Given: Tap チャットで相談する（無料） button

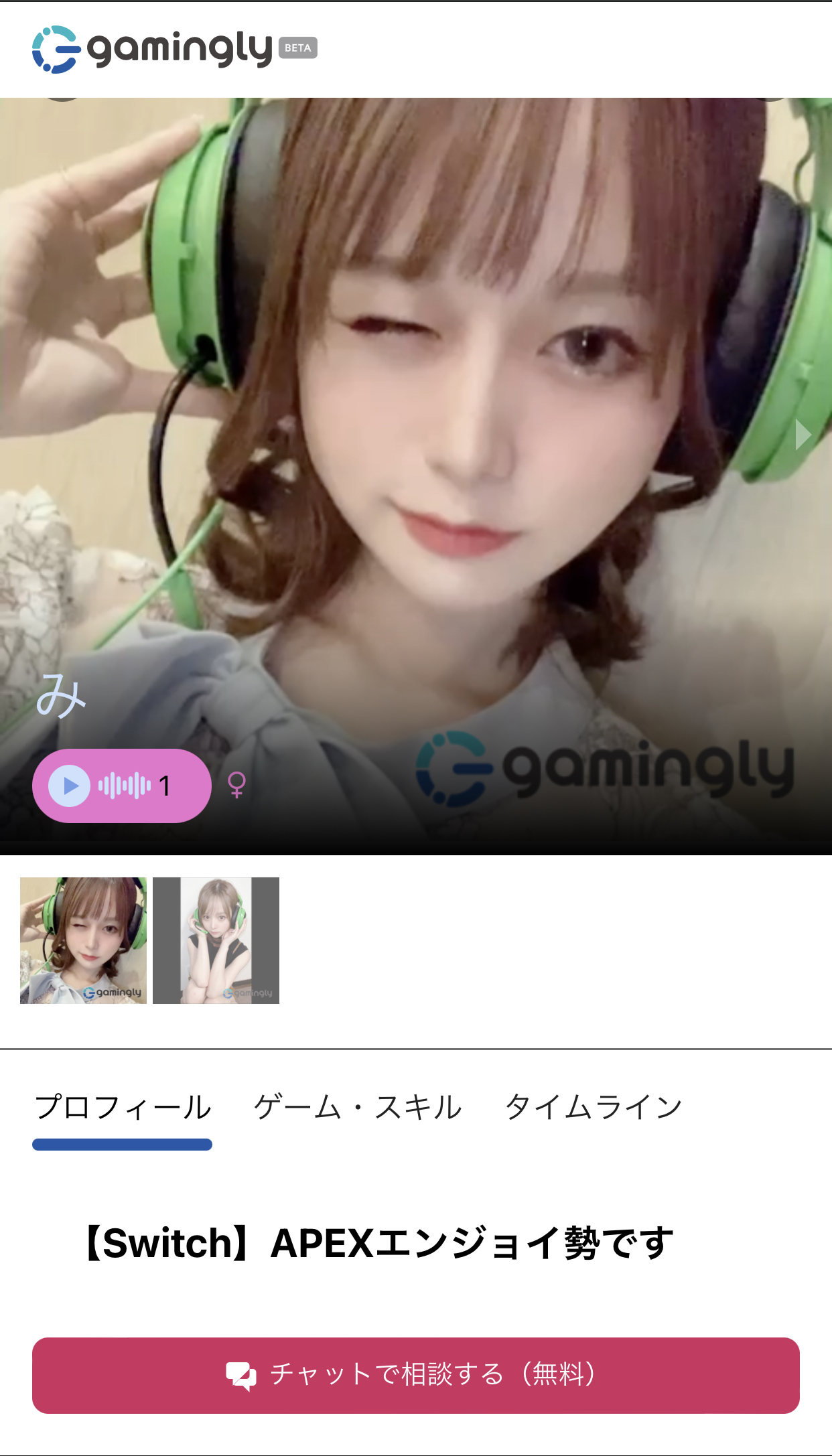Looking at the screenshot, I should click(415, 1375).
